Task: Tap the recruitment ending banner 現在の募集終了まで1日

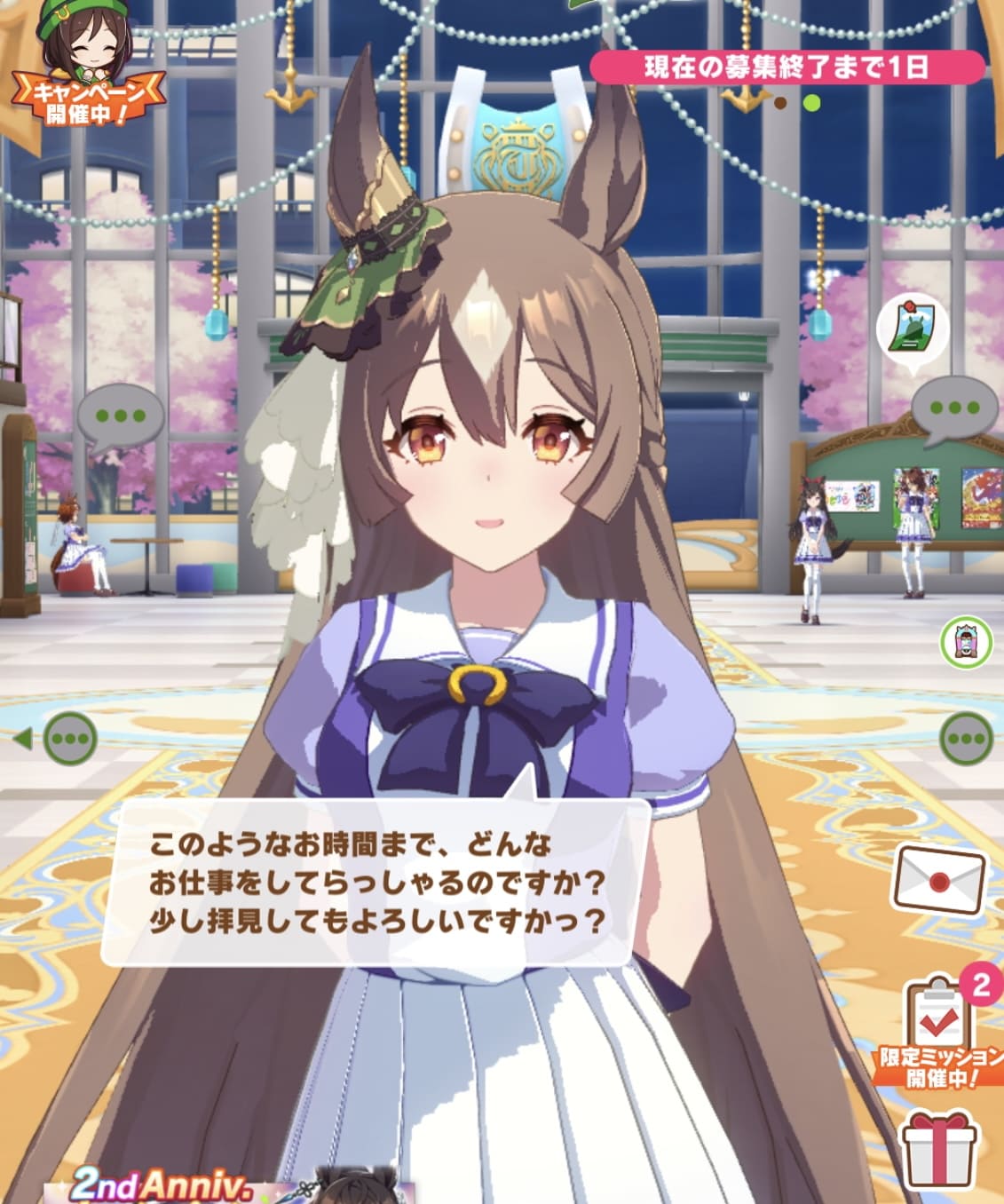Action: [787, 67]
